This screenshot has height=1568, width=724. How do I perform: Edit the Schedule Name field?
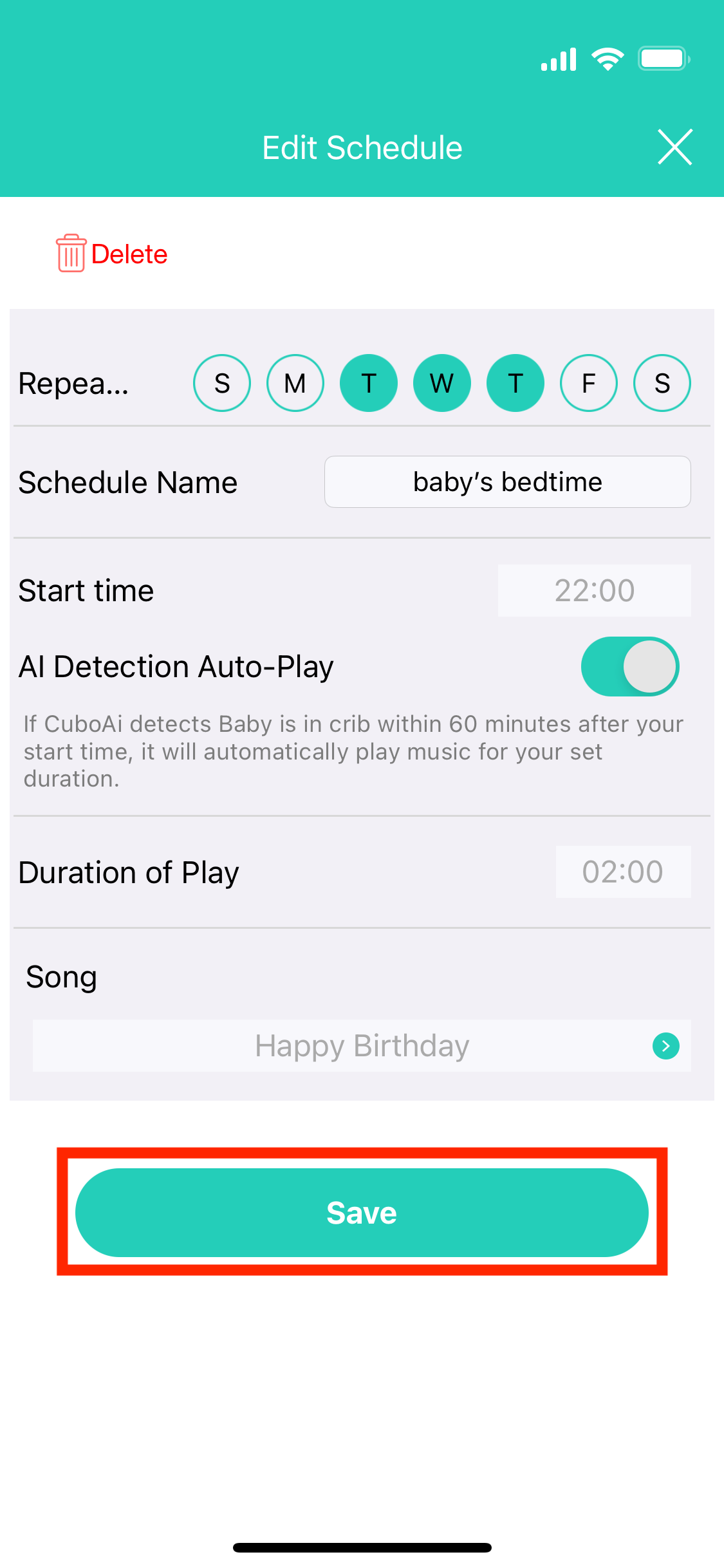507,482
